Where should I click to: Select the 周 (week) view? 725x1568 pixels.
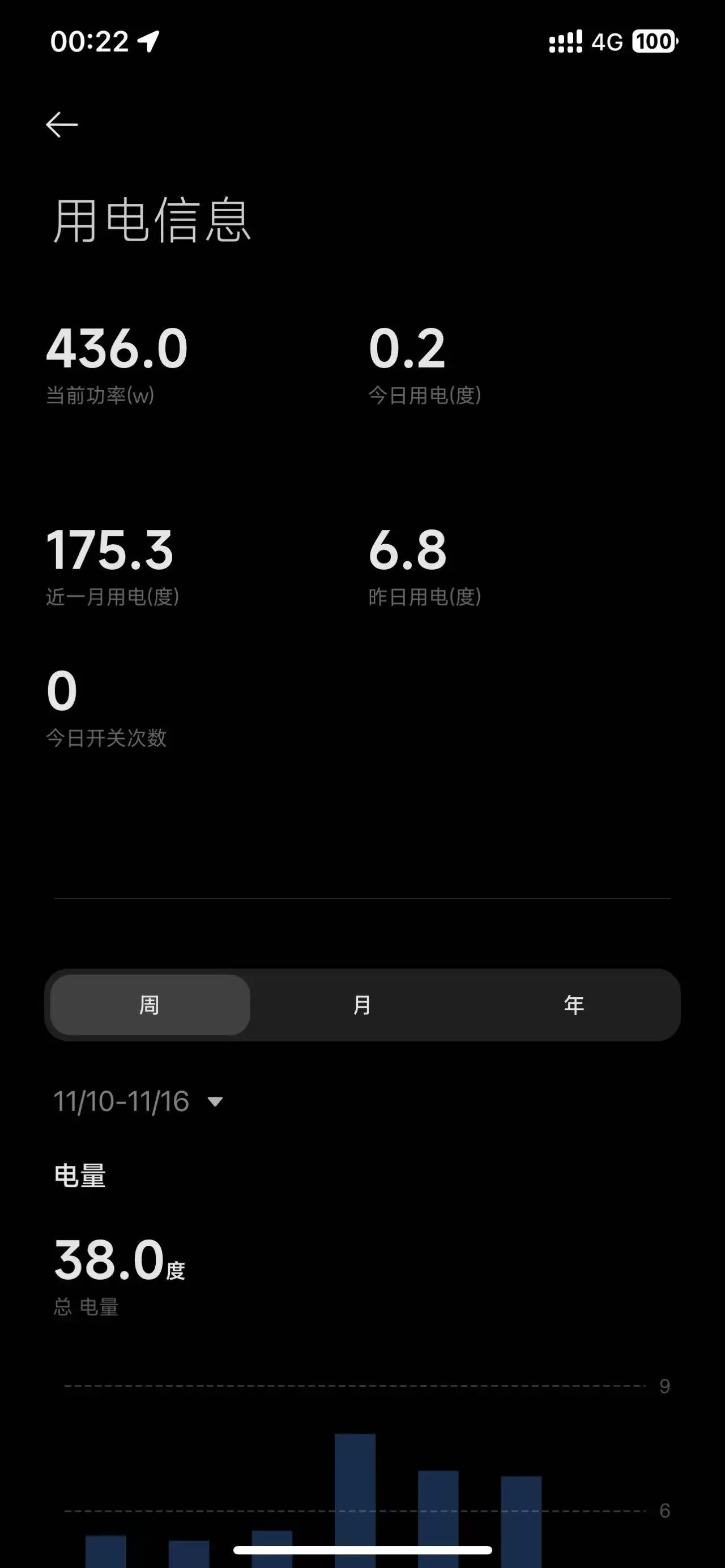point(150,1005)
